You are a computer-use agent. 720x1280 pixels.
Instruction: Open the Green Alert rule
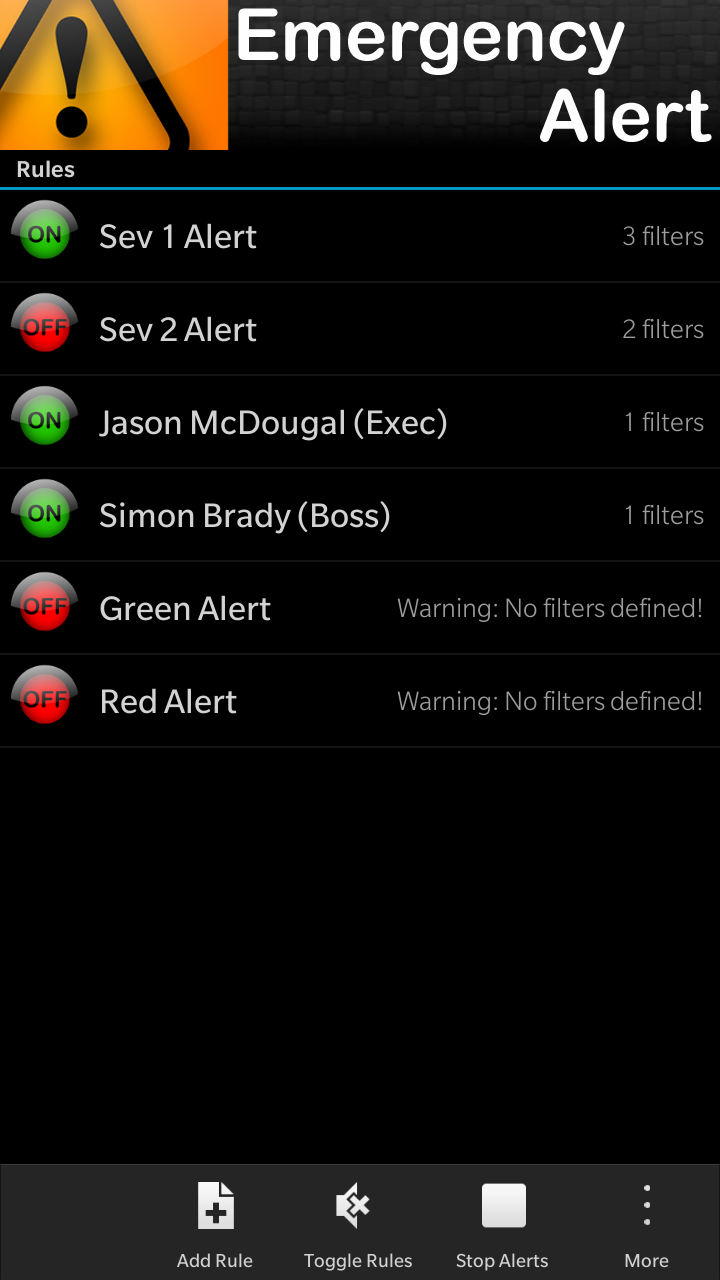click(360, 608)
